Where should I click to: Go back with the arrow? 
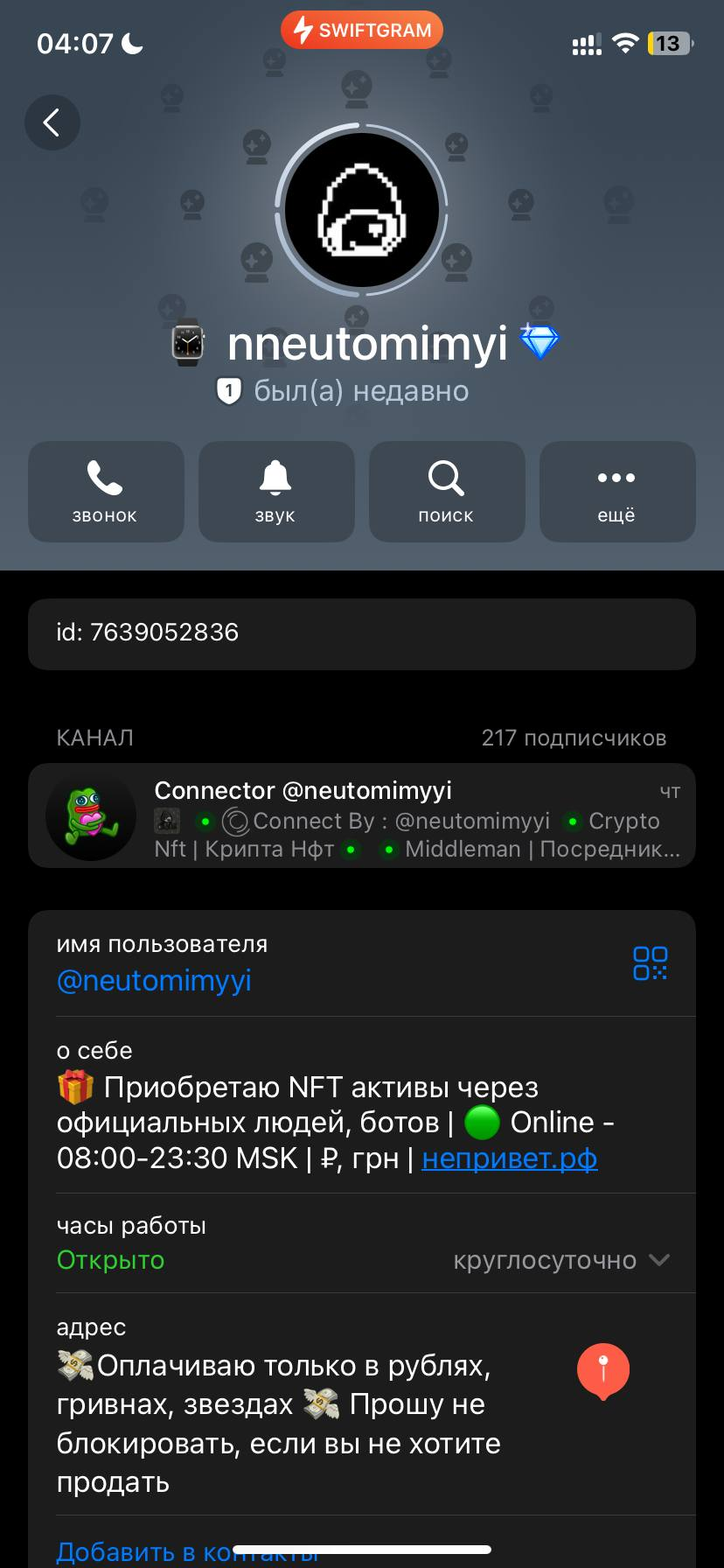coord(52,122)
